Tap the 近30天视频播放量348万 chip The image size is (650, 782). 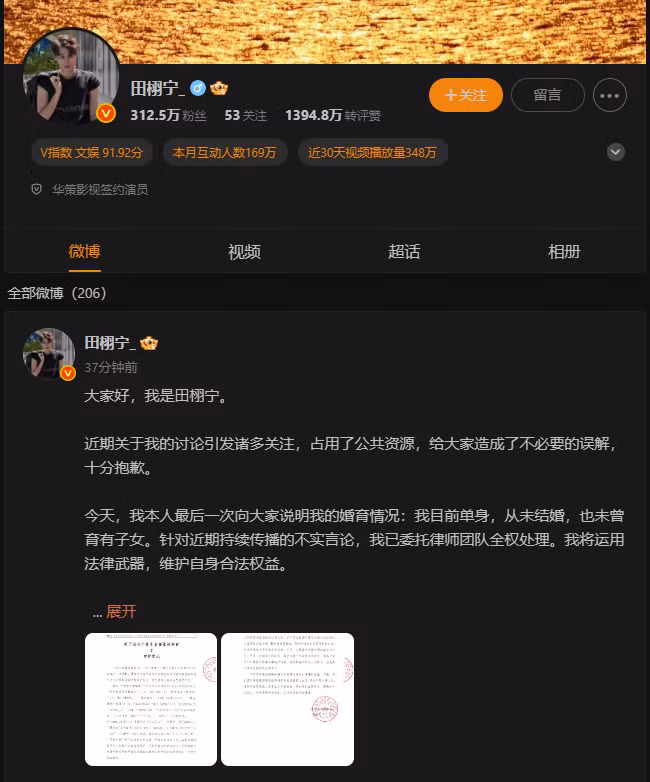pos(372,153)
